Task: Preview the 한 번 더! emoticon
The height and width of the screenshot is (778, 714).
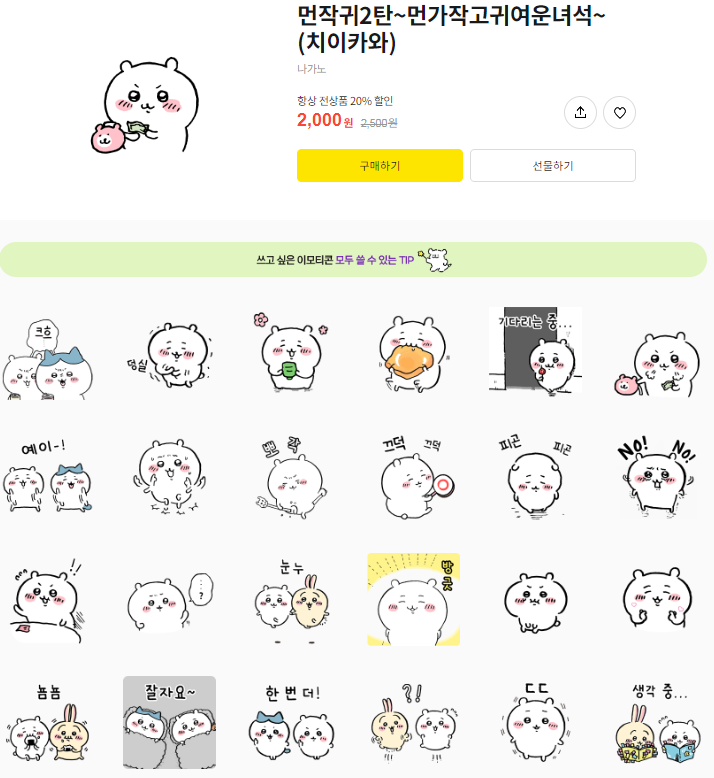Action: (x=290, y=722)
